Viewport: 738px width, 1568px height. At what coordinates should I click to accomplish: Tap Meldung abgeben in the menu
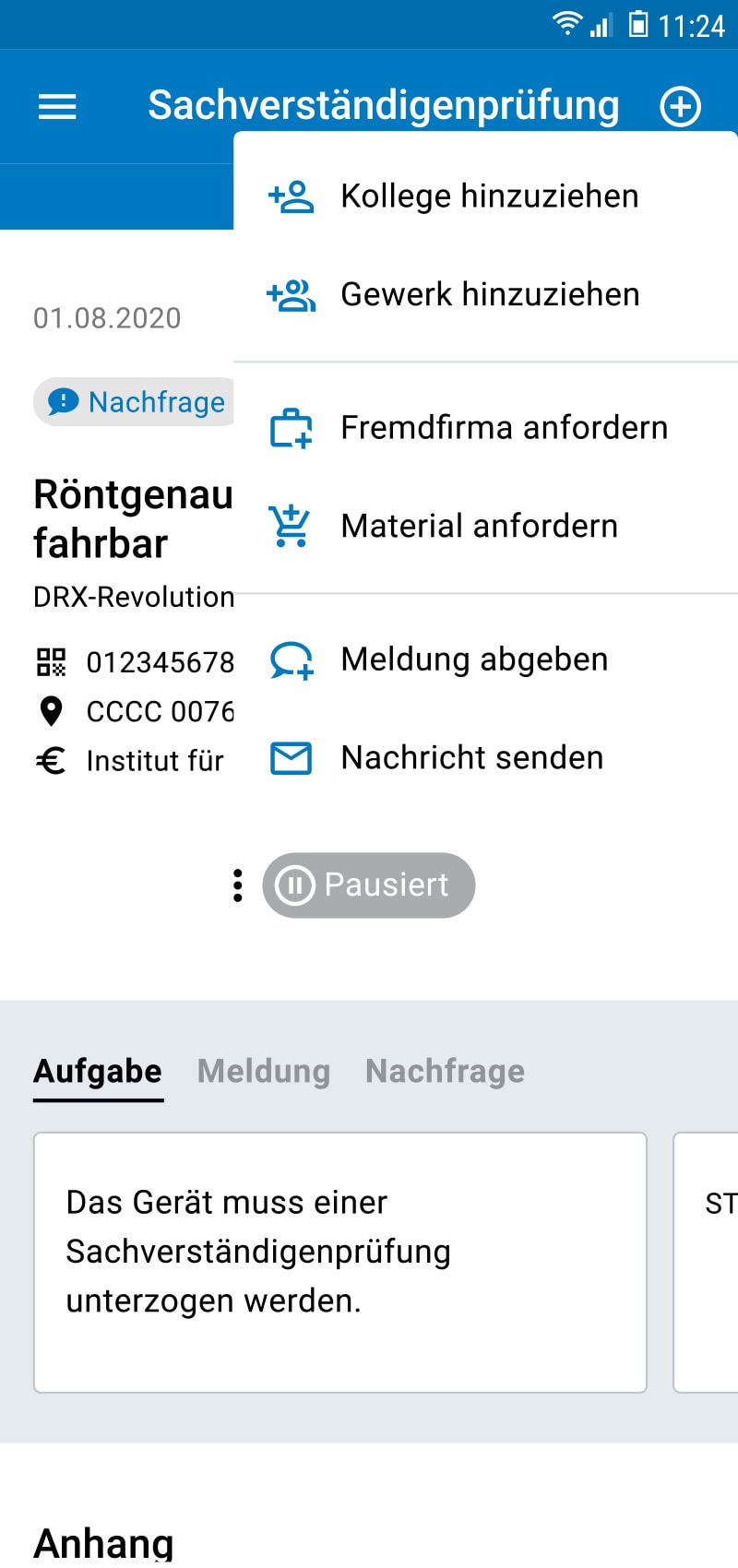click(x=486, y=659)
